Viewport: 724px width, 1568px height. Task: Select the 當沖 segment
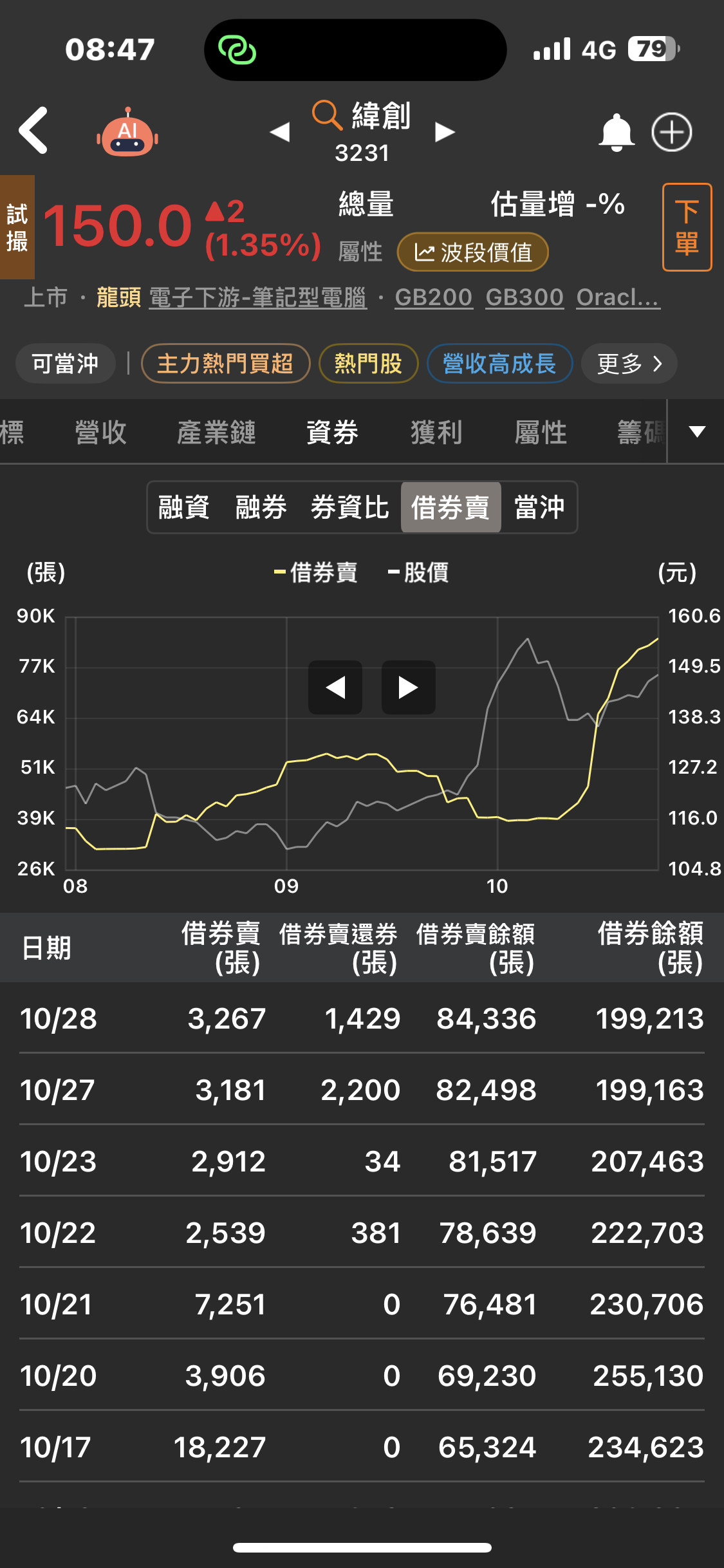point(539,507)
